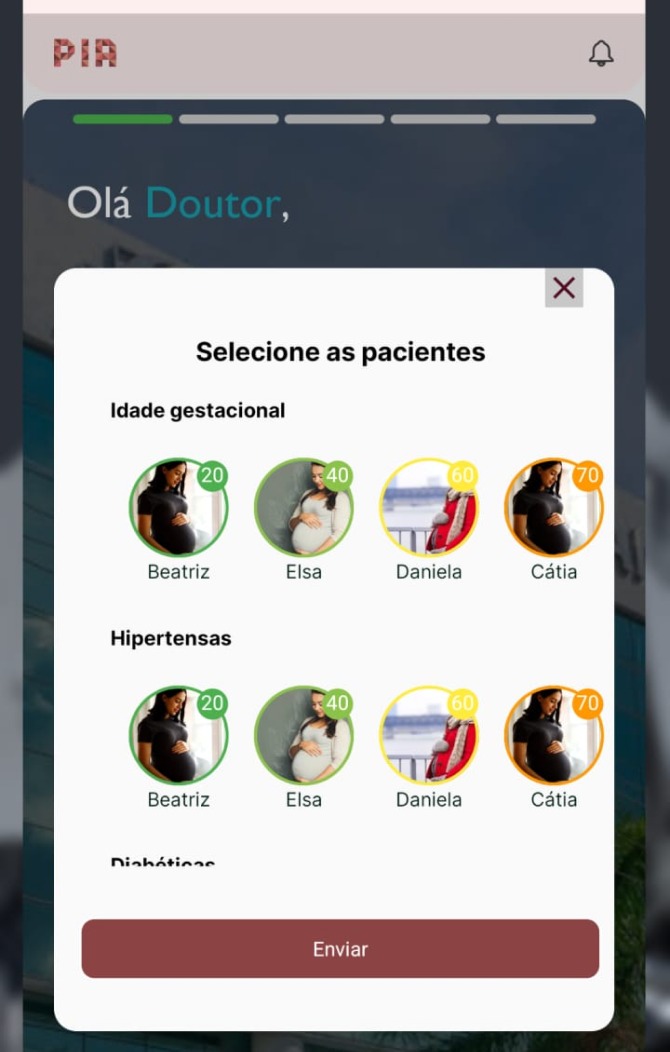
Task: Tap the Enviar button
Action: click(340, 949)
